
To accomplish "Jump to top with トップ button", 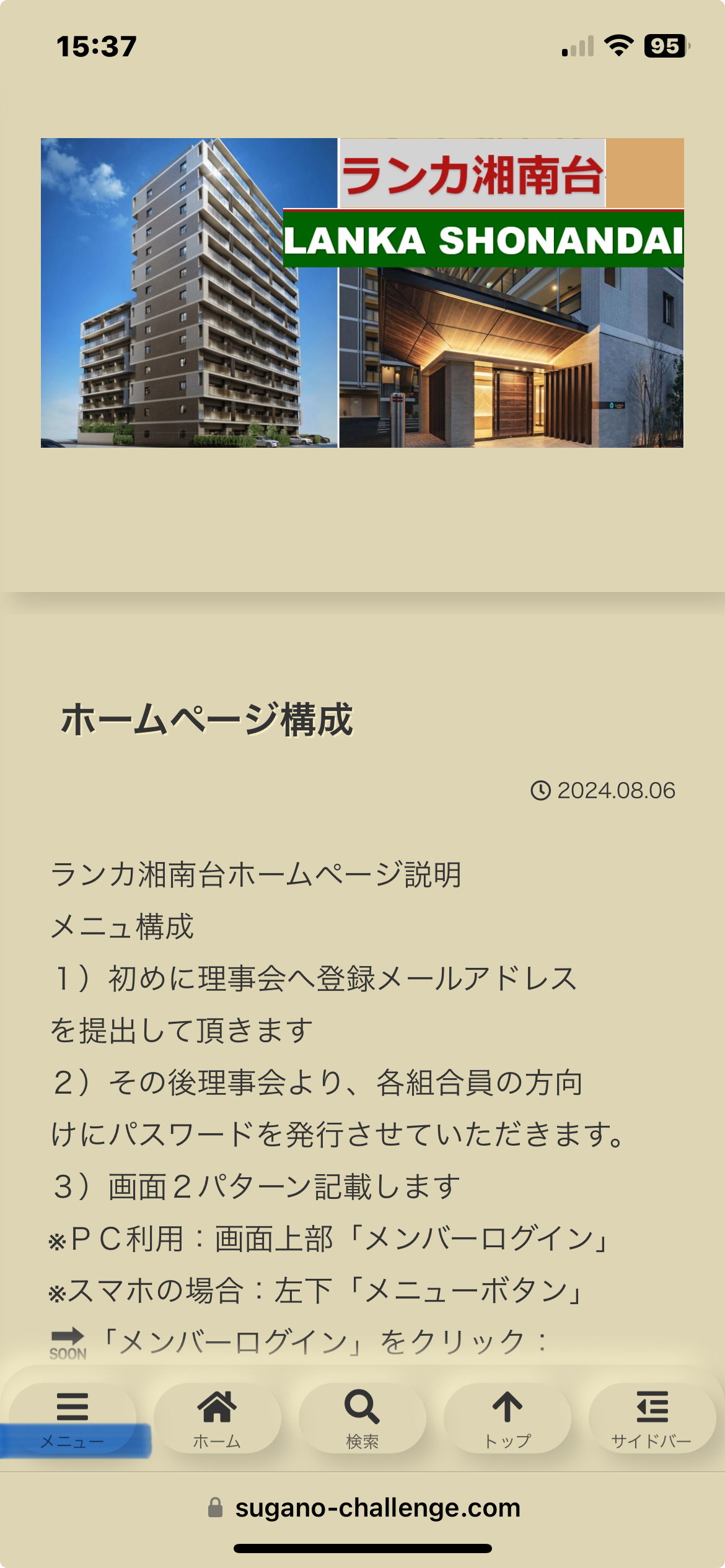I will 507,1418.
